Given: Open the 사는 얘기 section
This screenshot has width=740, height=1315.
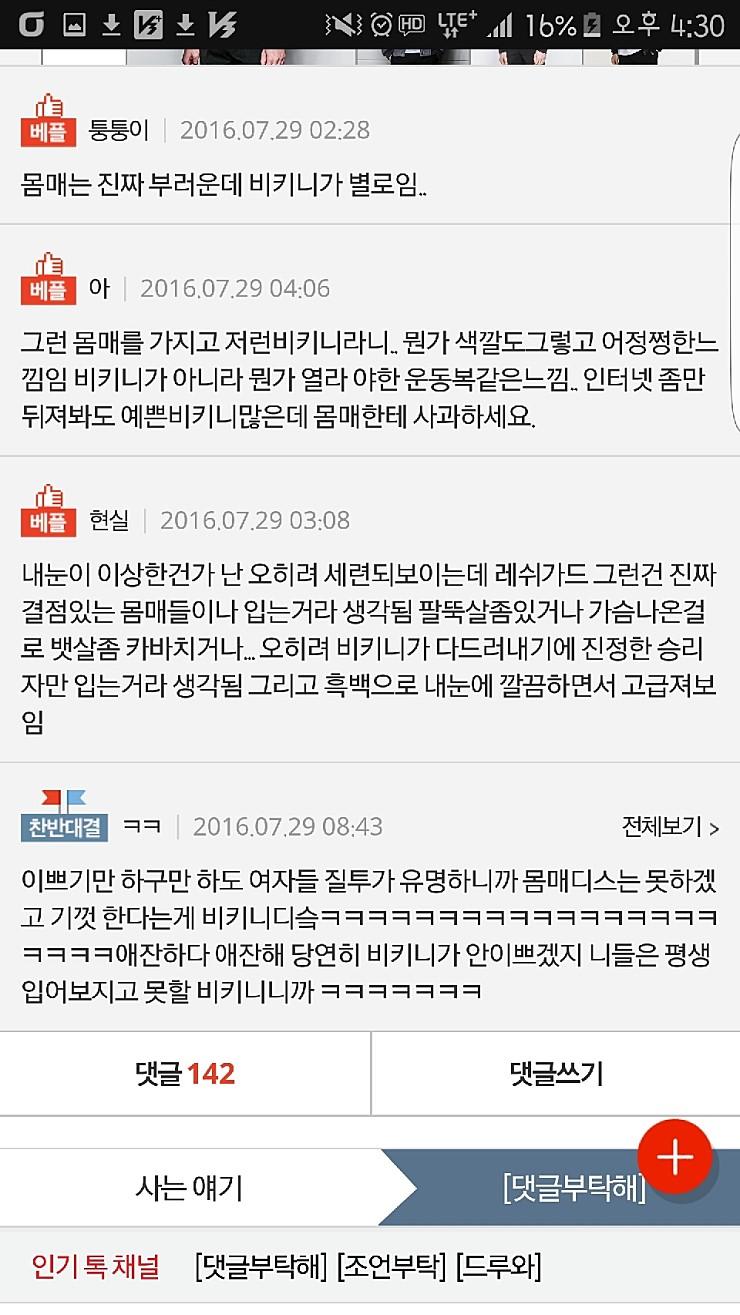Looking at the screenshot, I should 189,1188.
